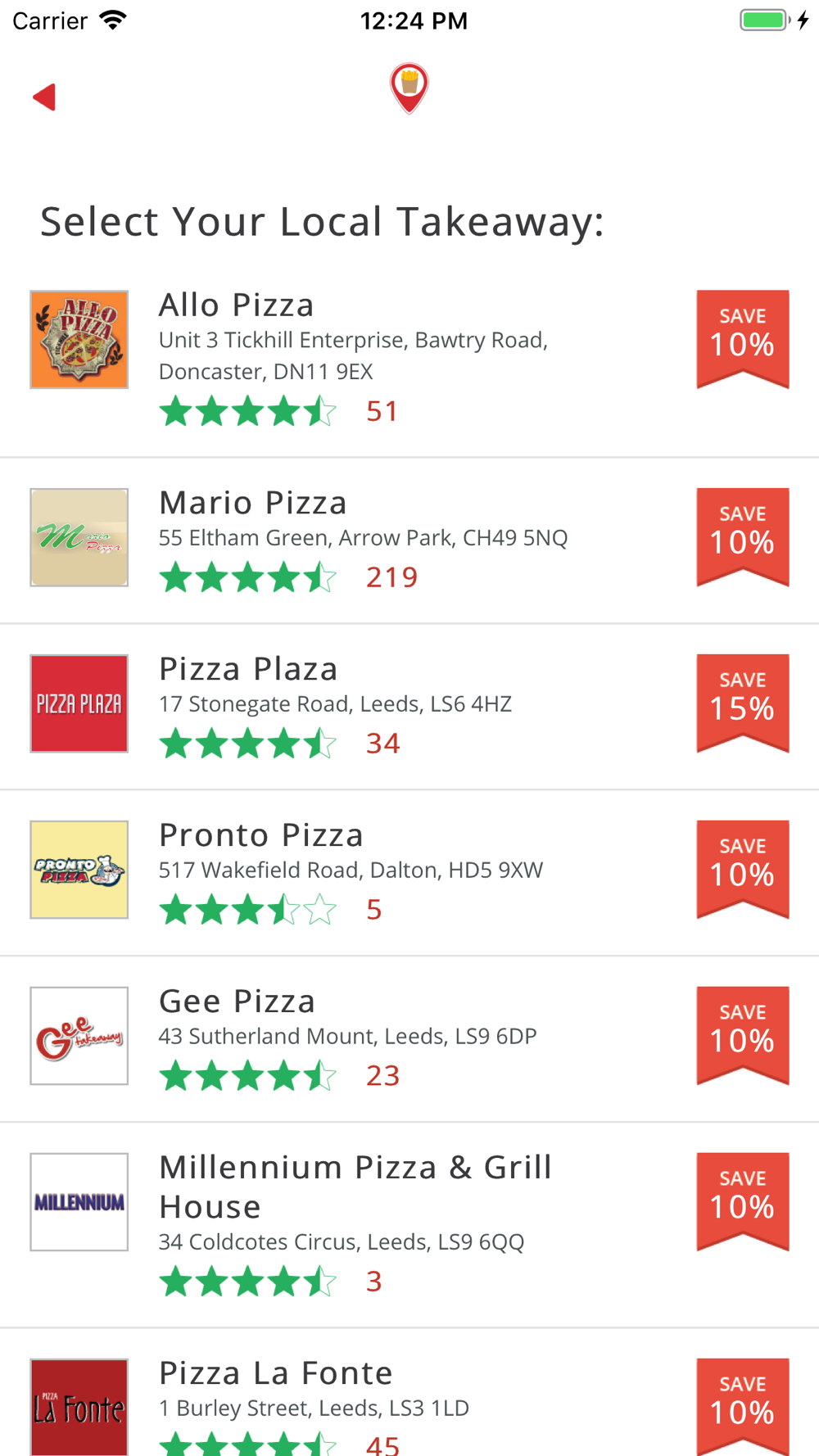Choose Pronto Pizza in Dalton
Viewport: 819px width, 1456px height.
click(409, 873)
